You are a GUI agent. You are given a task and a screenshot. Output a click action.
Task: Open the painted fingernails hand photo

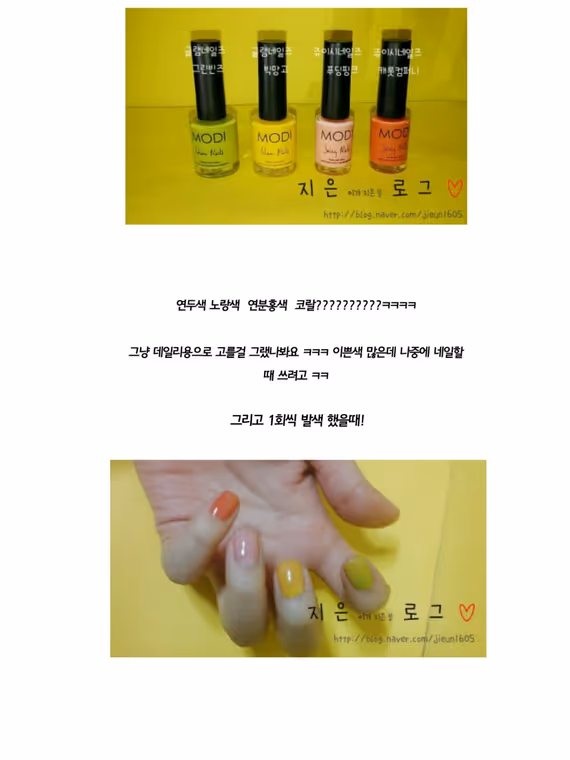(298, 558)
